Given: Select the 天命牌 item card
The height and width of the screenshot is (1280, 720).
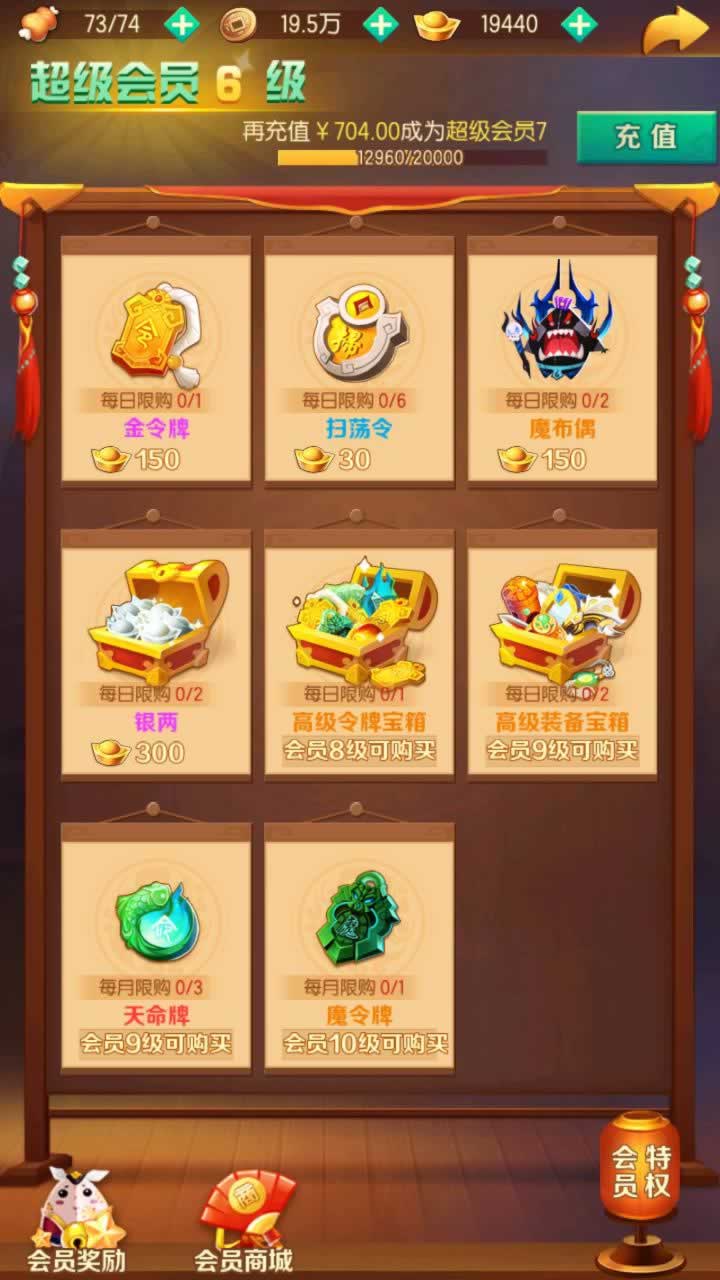Looking at the screenshot, I should 156,947.
